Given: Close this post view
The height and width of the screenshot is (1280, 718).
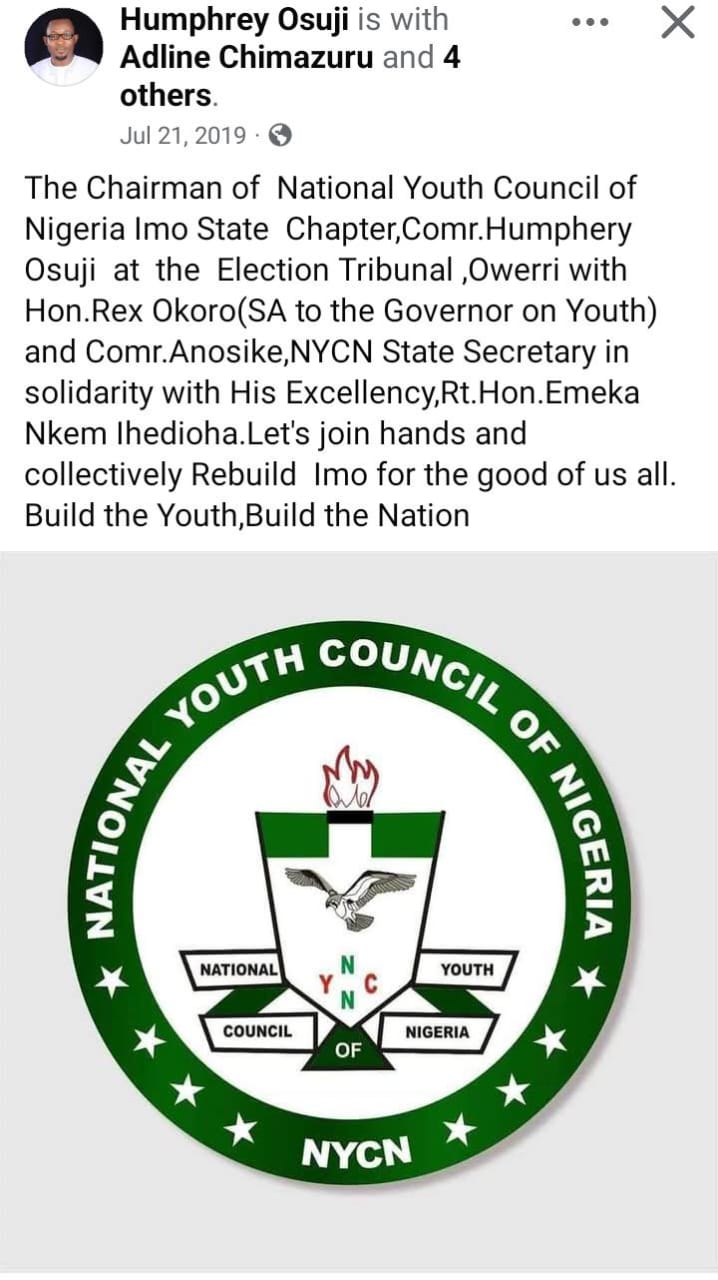Looking at the screenshot, I should click(x=677, y=22).
